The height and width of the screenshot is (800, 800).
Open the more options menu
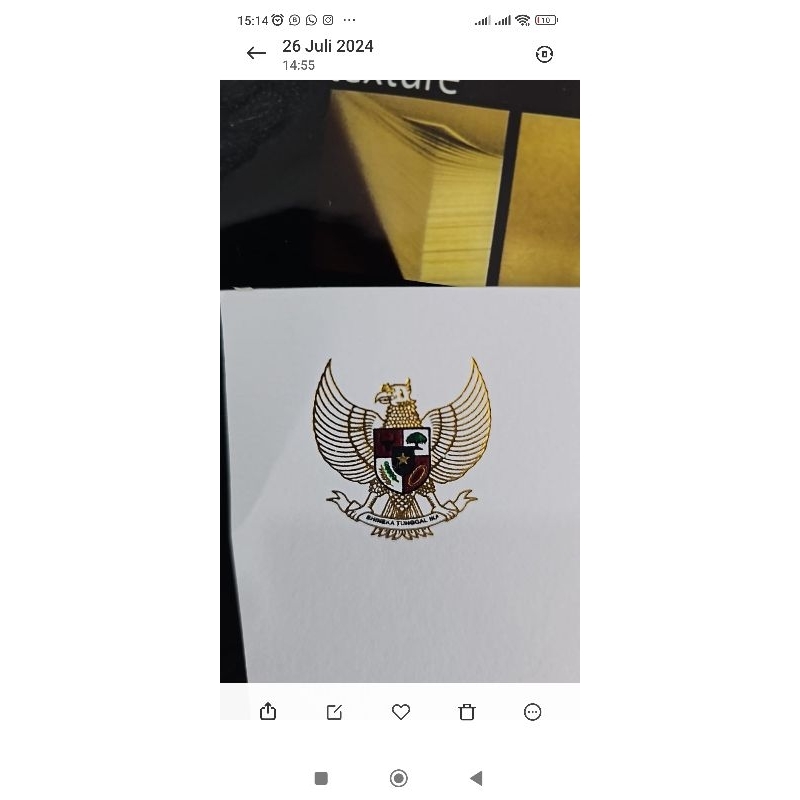(x=532, y=712)
